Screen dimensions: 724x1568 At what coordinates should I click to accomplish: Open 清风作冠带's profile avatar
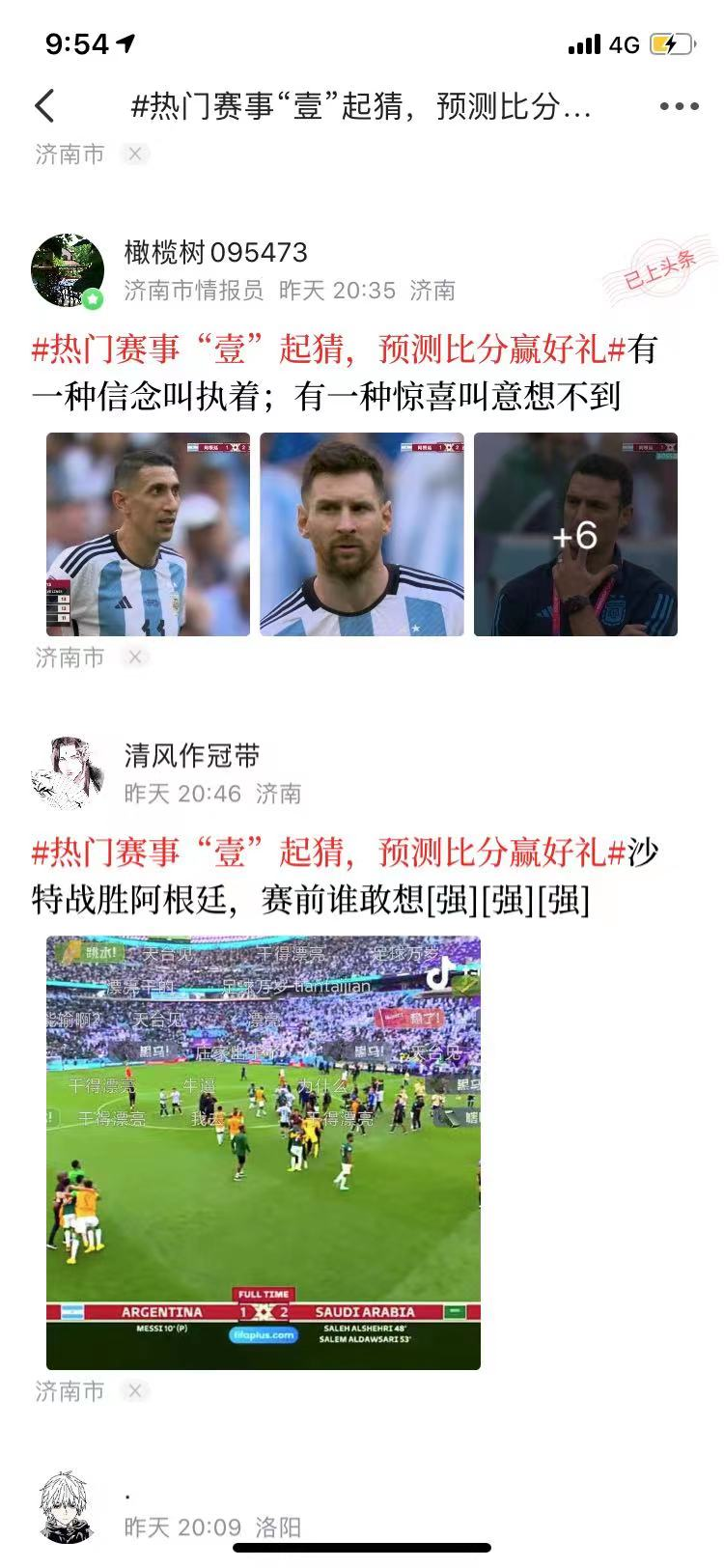pyautogui.click(x=67, y=773)
